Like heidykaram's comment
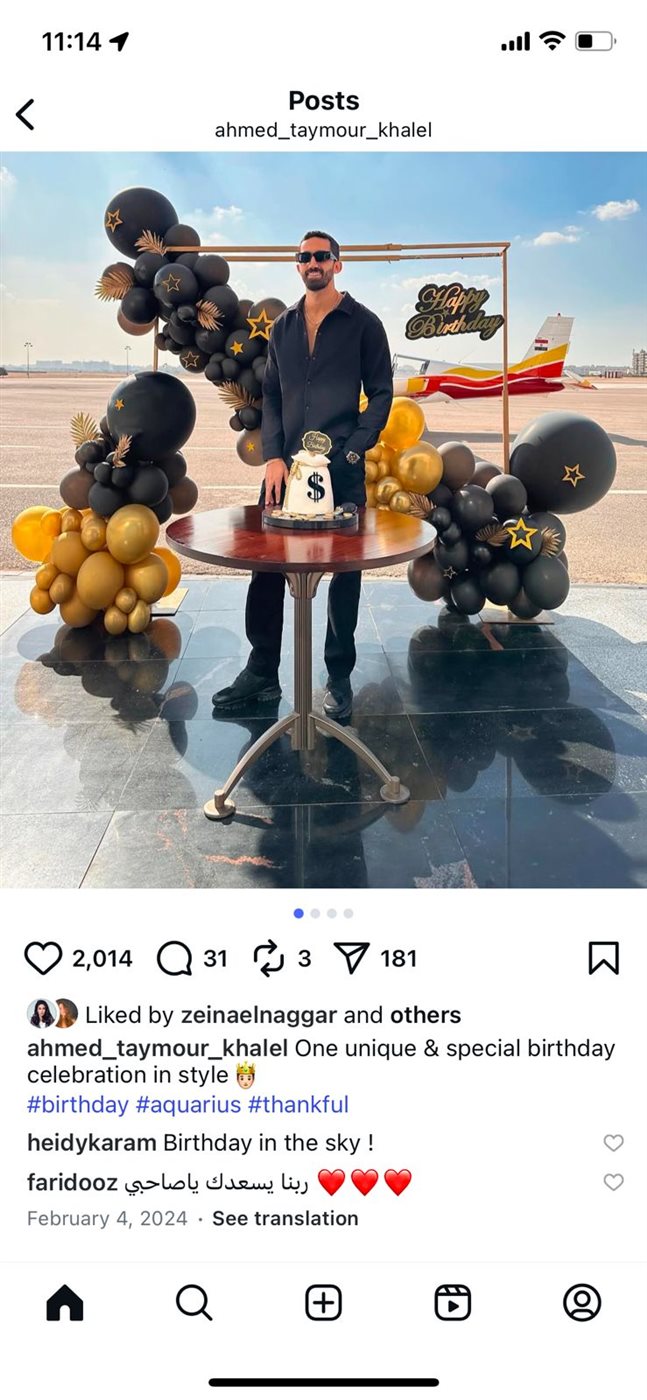Screen dimensions: 647x1400 click(613, 1143)
